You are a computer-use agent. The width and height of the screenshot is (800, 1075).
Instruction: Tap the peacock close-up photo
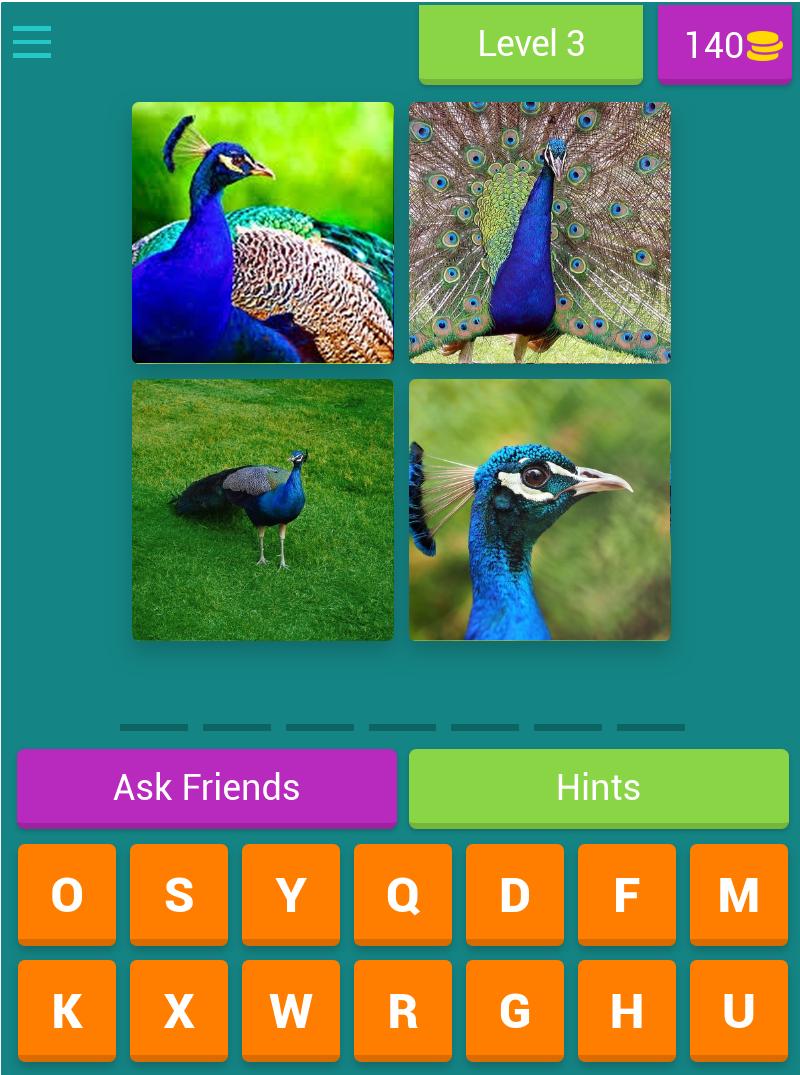click(x=540, y=509)
